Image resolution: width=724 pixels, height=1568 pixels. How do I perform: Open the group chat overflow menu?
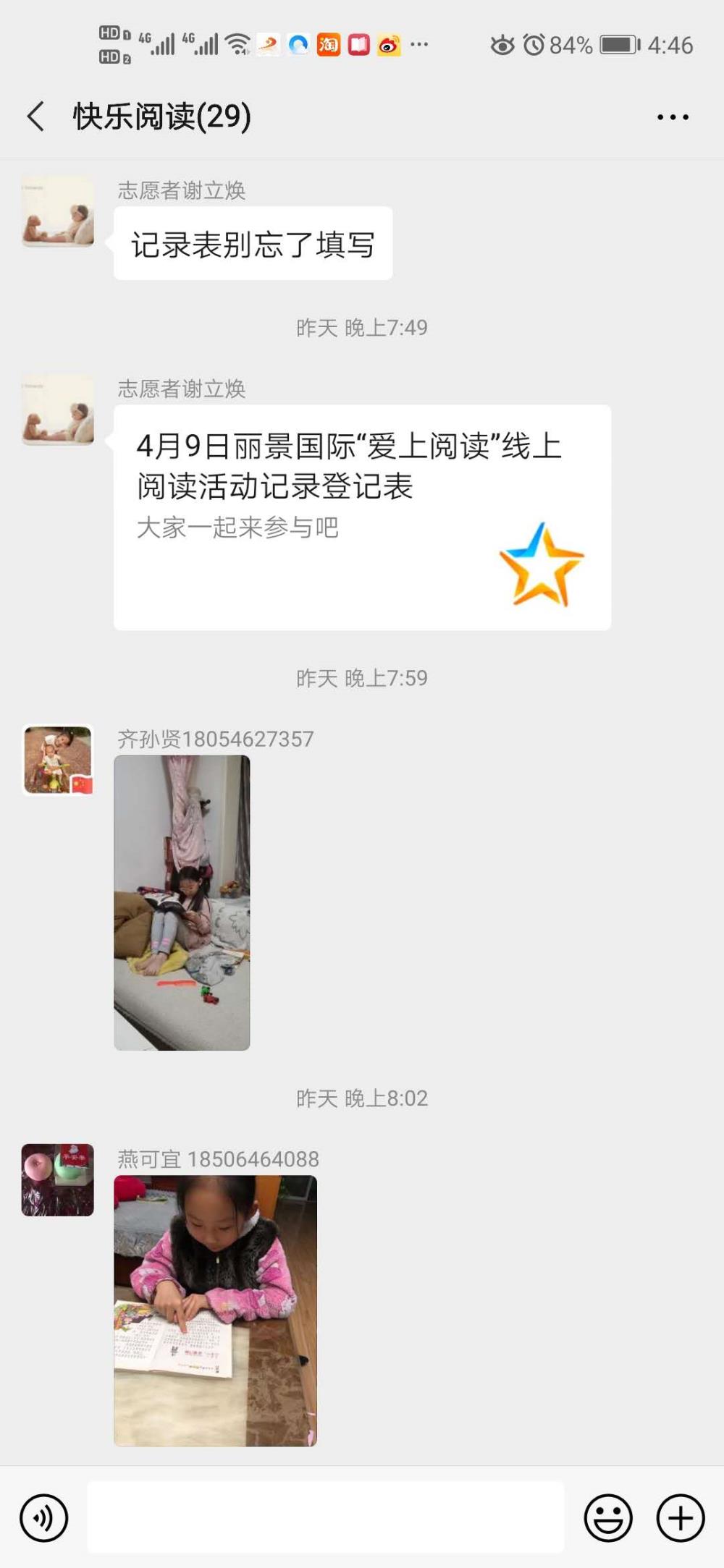point(673,116)
